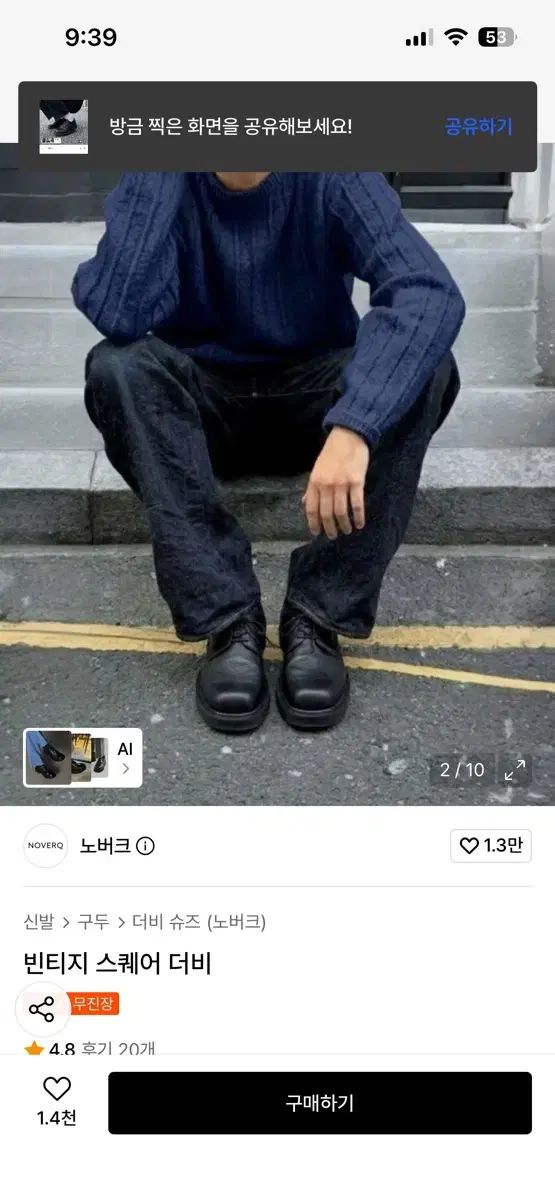Go to the 신발 category breadcrumb

pyautogui.click(x=38, y=922)
